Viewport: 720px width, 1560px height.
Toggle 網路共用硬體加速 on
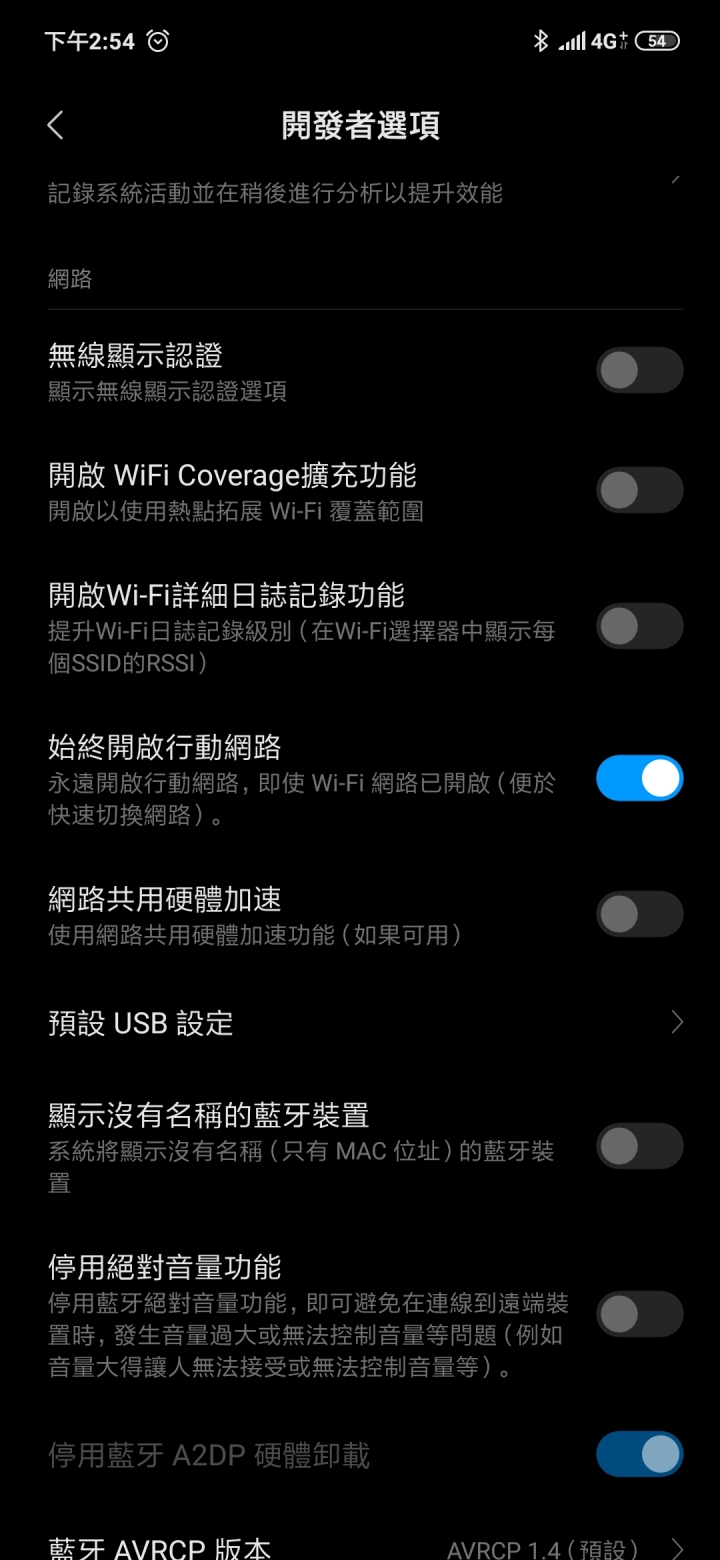tap(640, 914)
